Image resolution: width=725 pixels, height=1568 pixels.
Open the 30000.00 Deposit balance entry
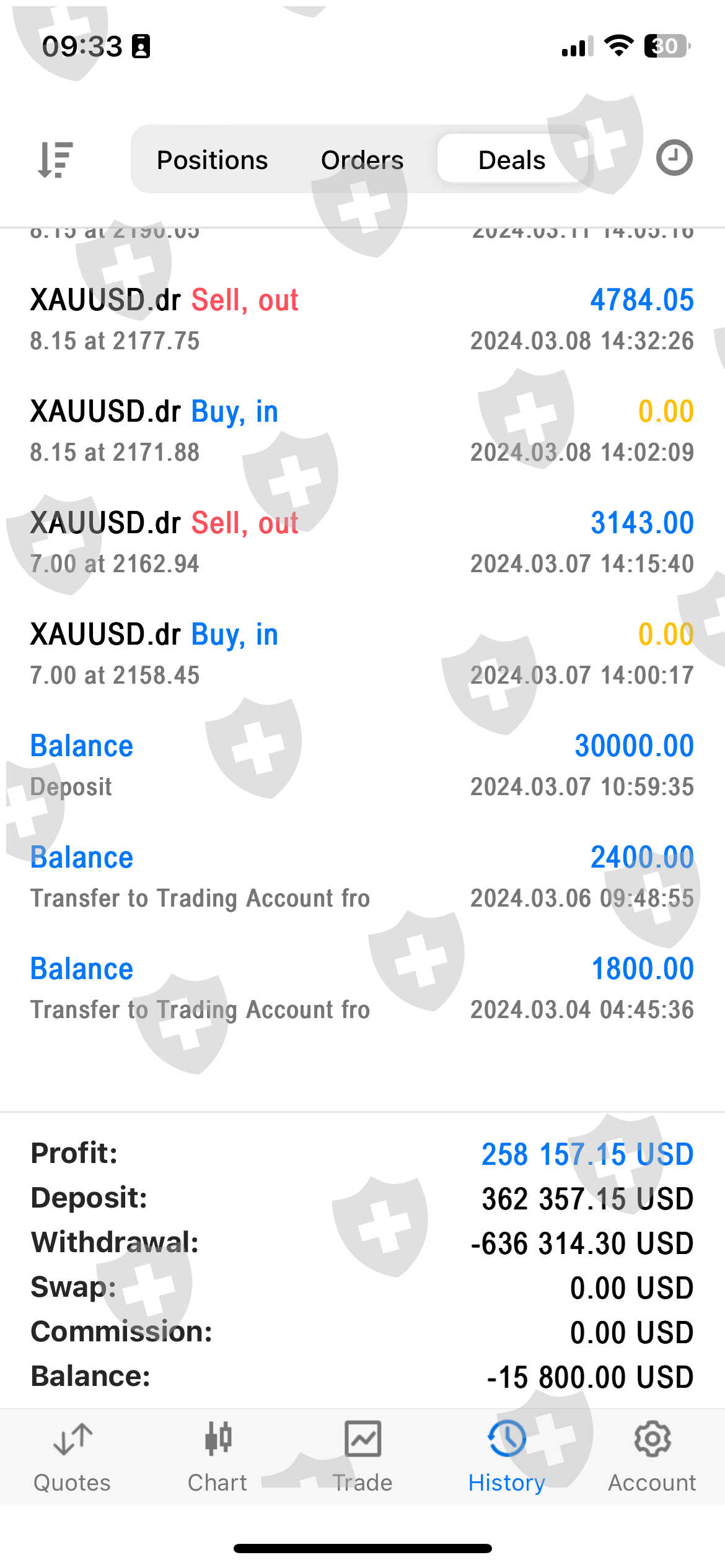[x=362, y=765]
